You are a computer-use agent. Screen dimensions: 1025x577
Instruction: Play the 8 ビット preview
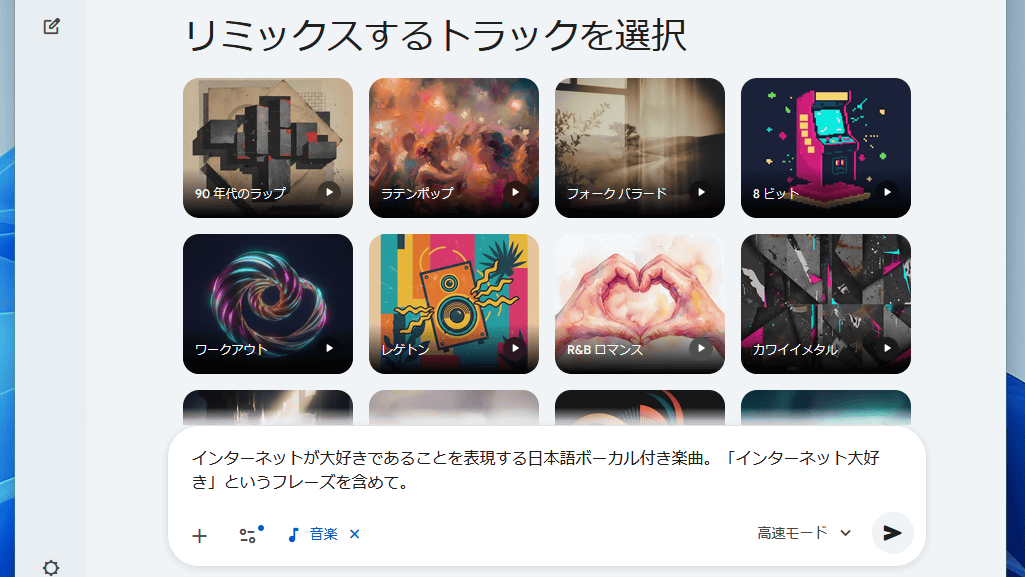click(x=887, y=192)
